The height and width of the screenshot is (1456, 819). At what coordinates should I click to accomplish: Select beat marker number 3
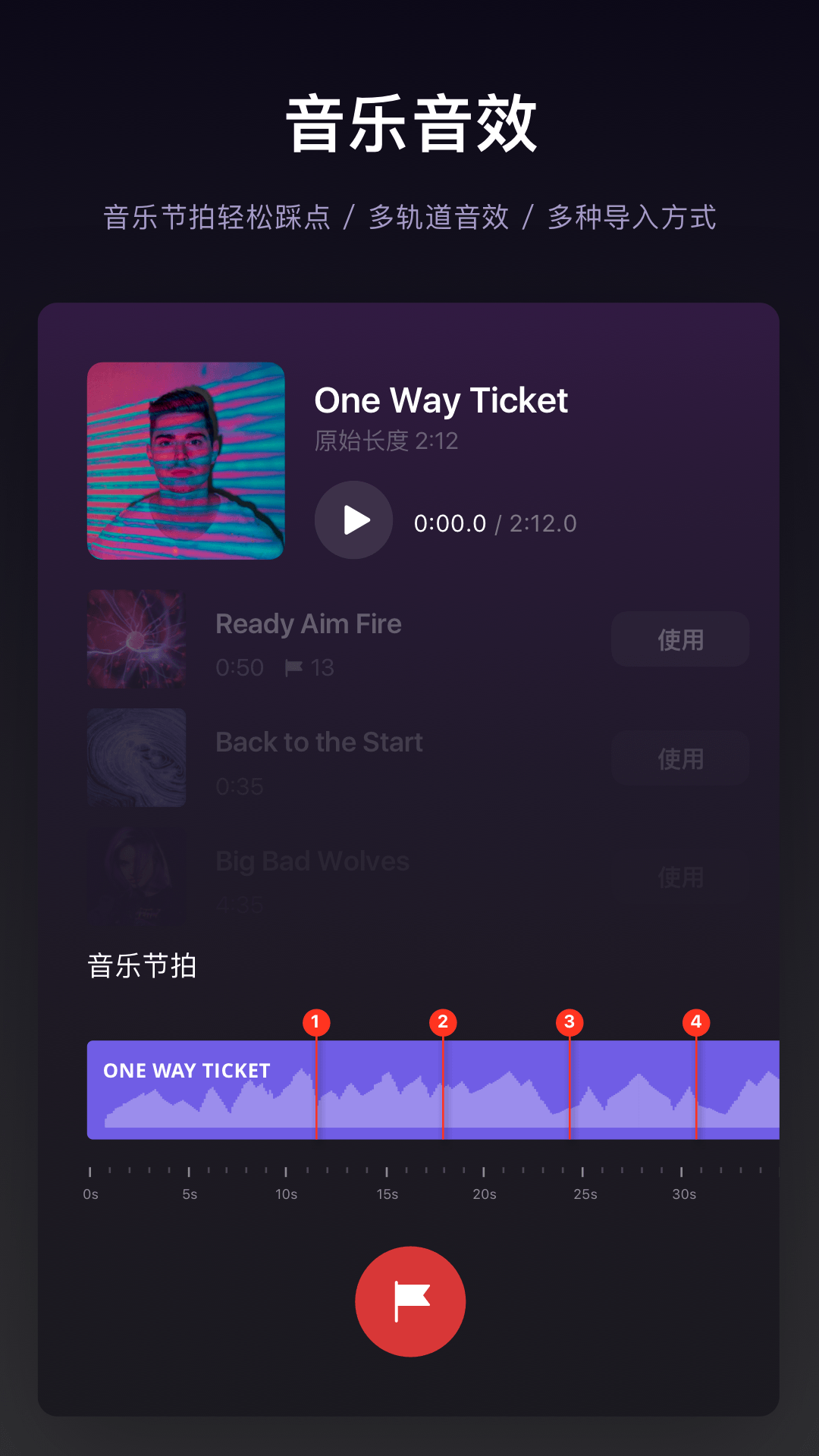click(x=570, y=1021)
